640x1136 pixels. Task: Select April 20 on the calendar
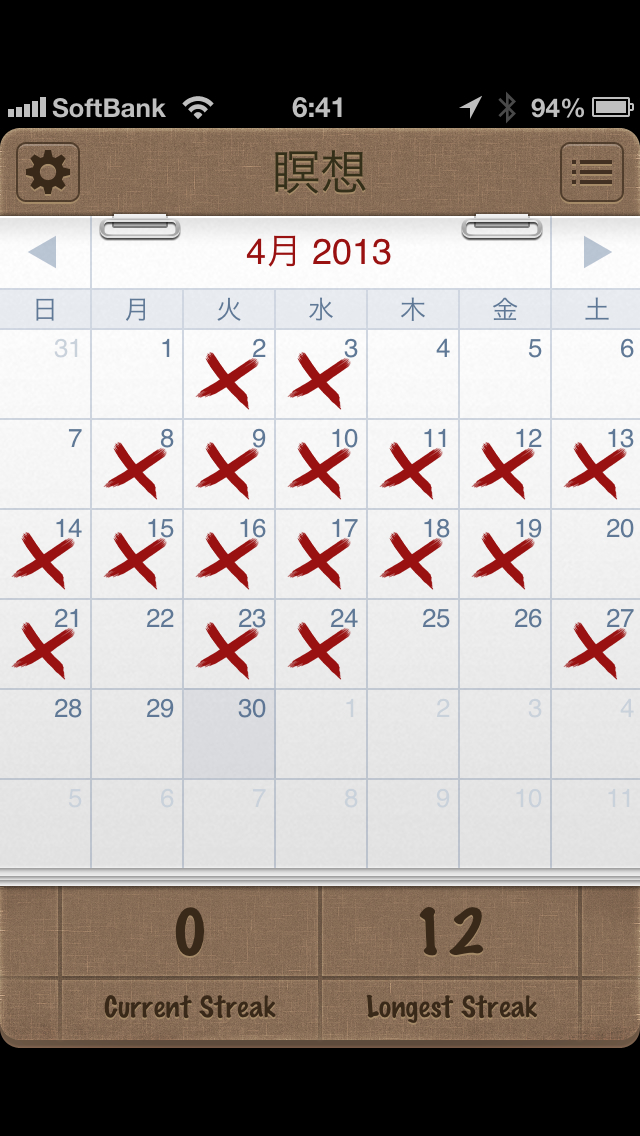597,554
